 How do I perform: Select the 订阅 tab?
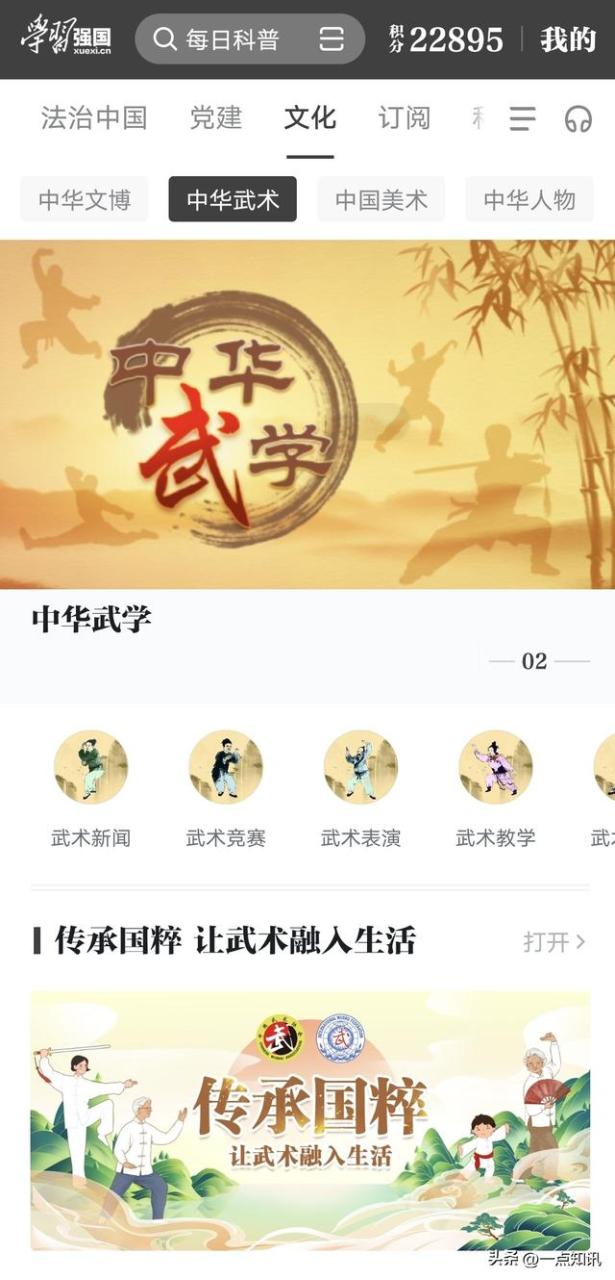point(404,118)
